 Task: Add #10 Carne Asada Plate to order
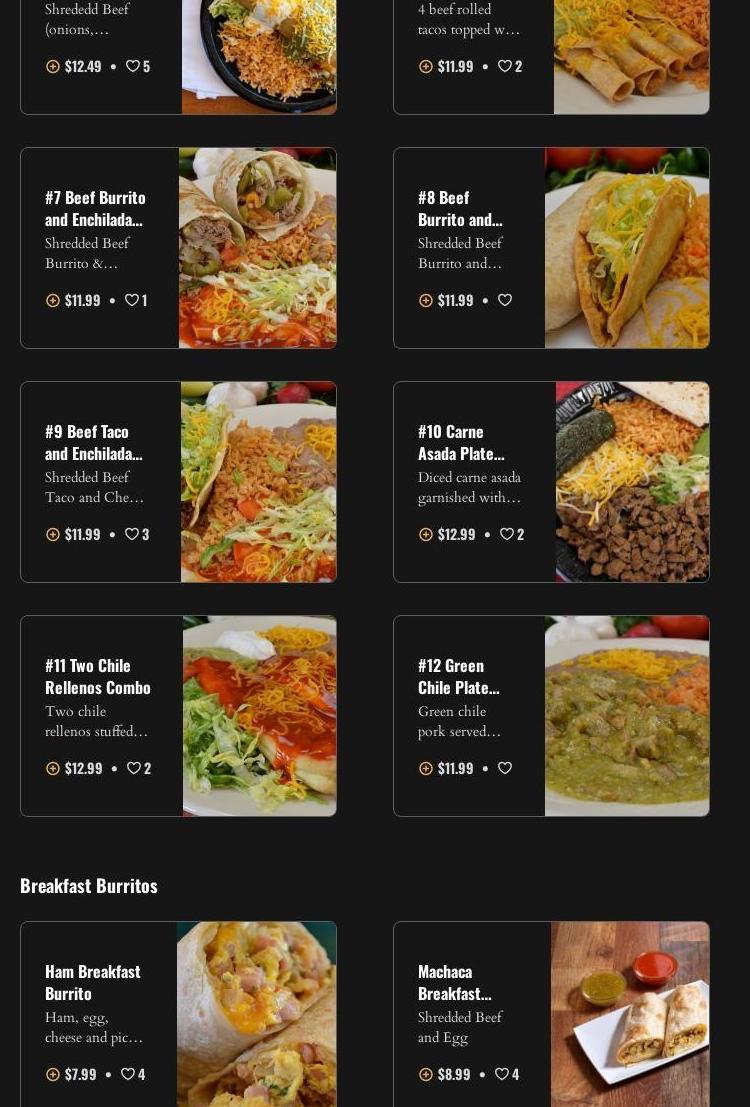(x=426, y=534)
